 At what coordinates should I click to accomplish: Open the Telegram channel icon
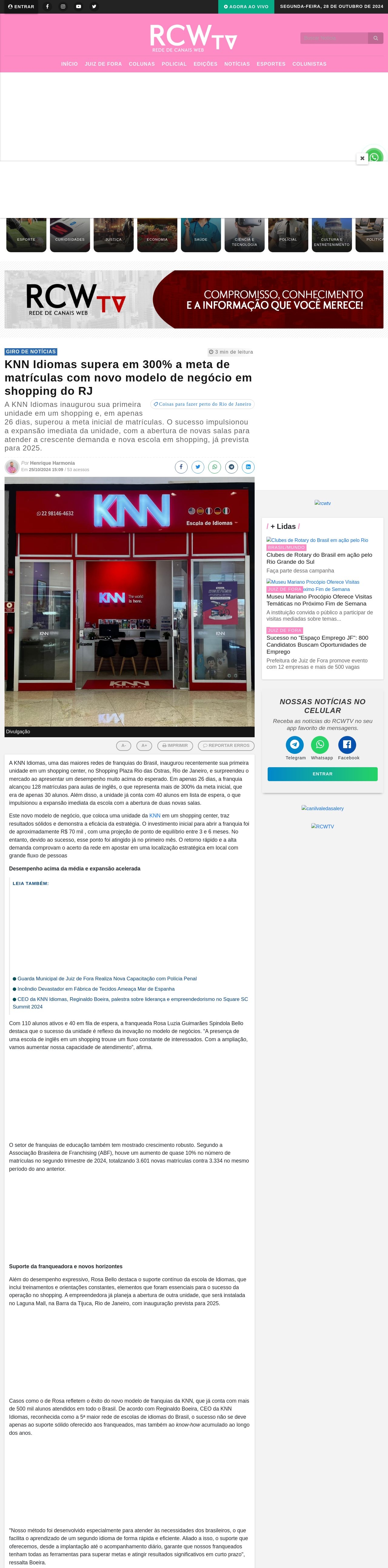pos(295,745)
